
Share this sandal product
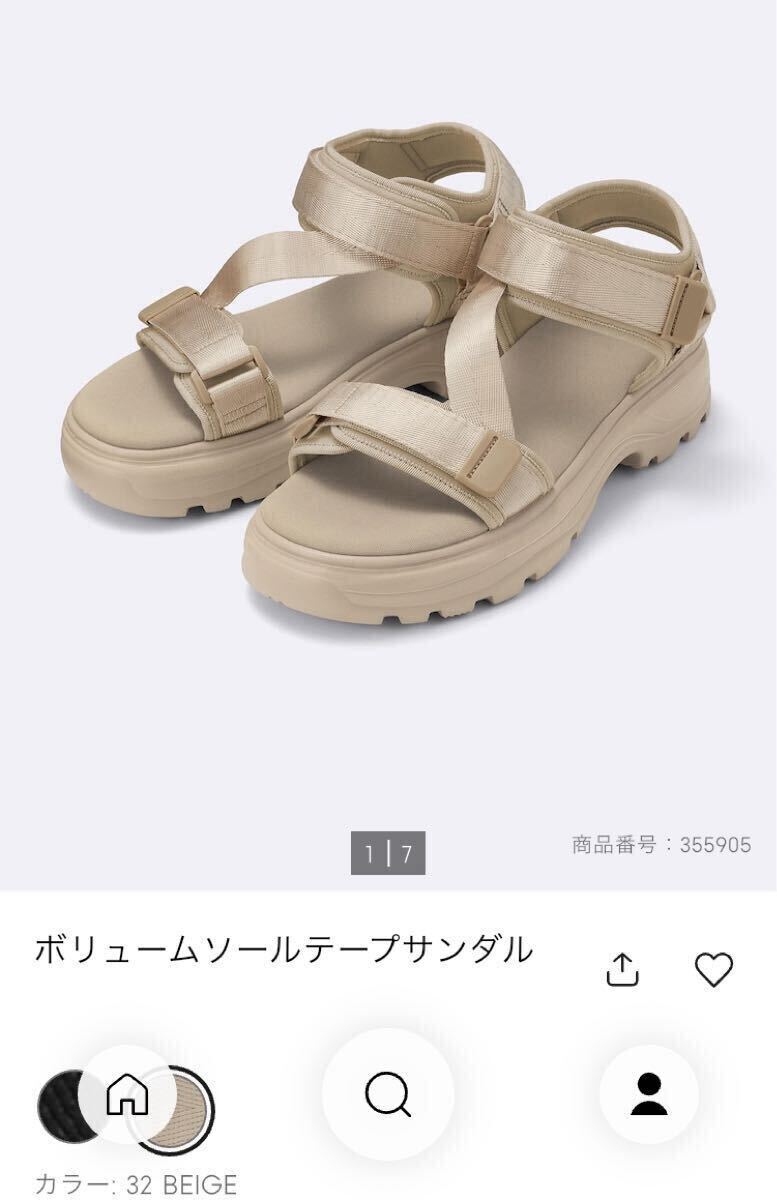622,969
